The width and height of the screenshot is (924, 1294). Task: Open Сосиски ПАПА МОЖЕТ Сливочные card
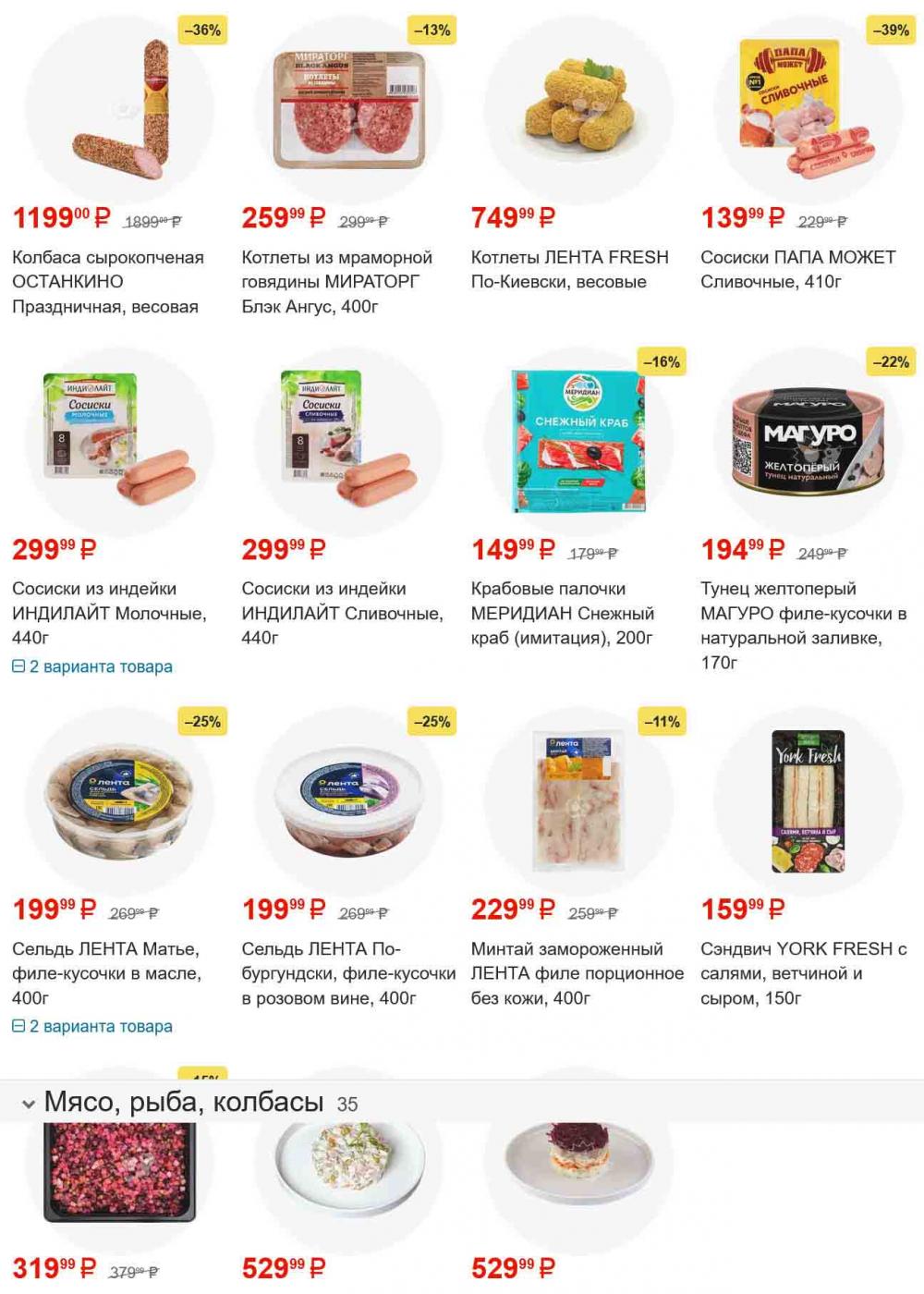(797, 269)
